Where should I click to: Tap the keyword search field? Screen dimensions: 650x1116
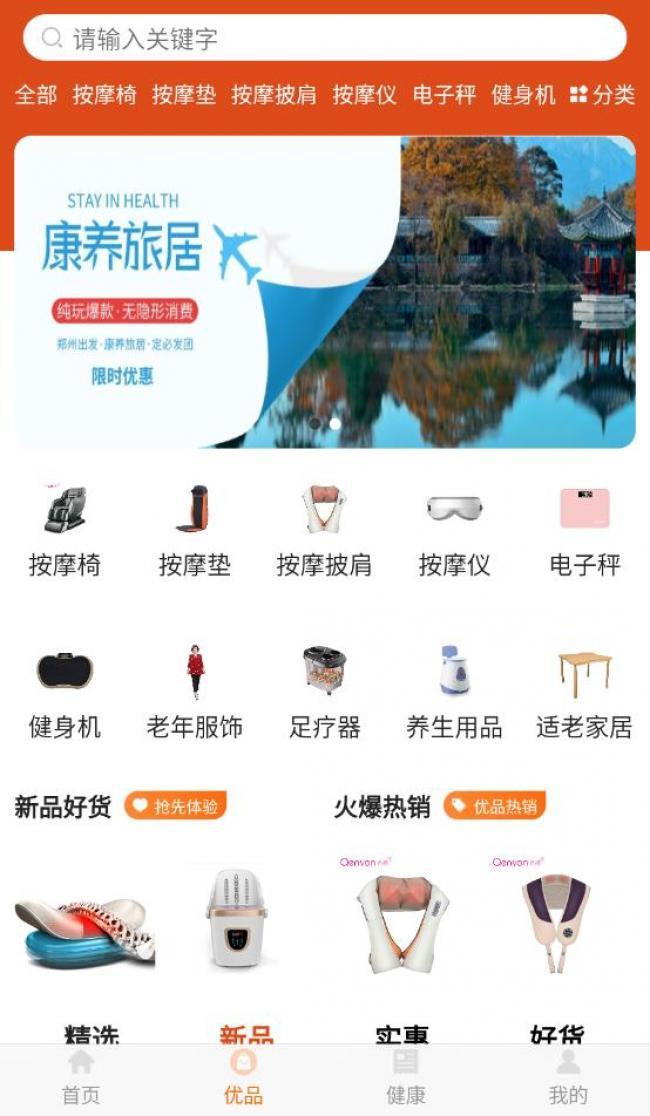(x=325, y=38)
